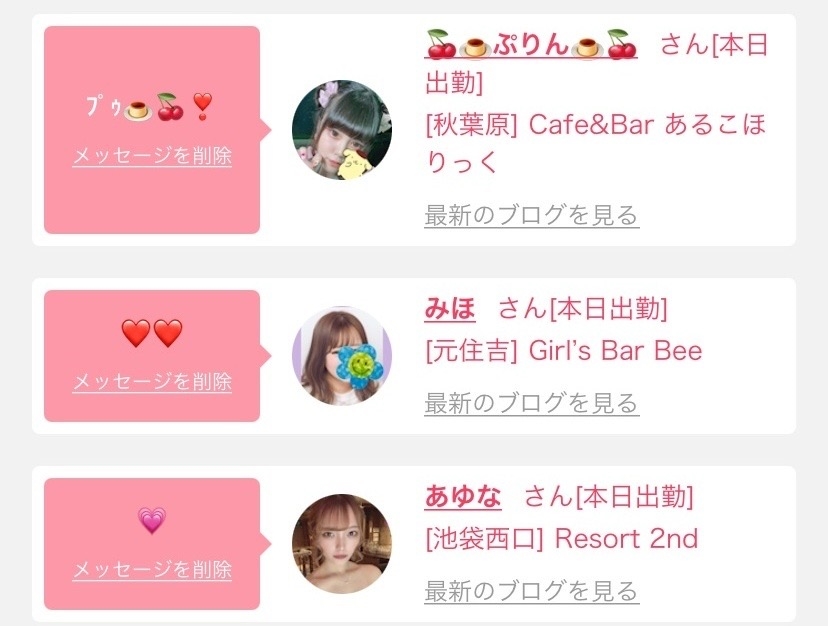Delete the message sent to みほ
The height and width of the screenshot is (626, 828).
[x=152, y=382]
